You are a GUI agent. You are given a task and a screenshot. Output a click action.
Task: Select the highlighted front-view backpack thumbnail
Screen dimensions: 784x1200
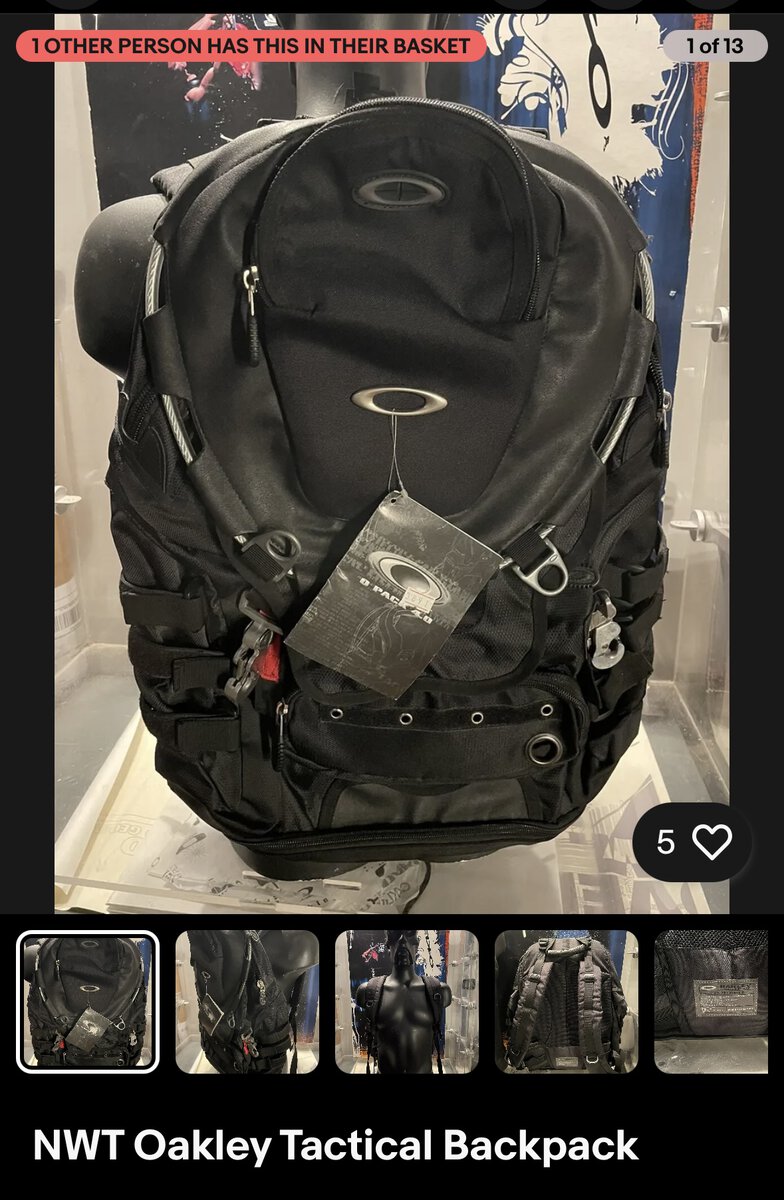point(88,1001)
